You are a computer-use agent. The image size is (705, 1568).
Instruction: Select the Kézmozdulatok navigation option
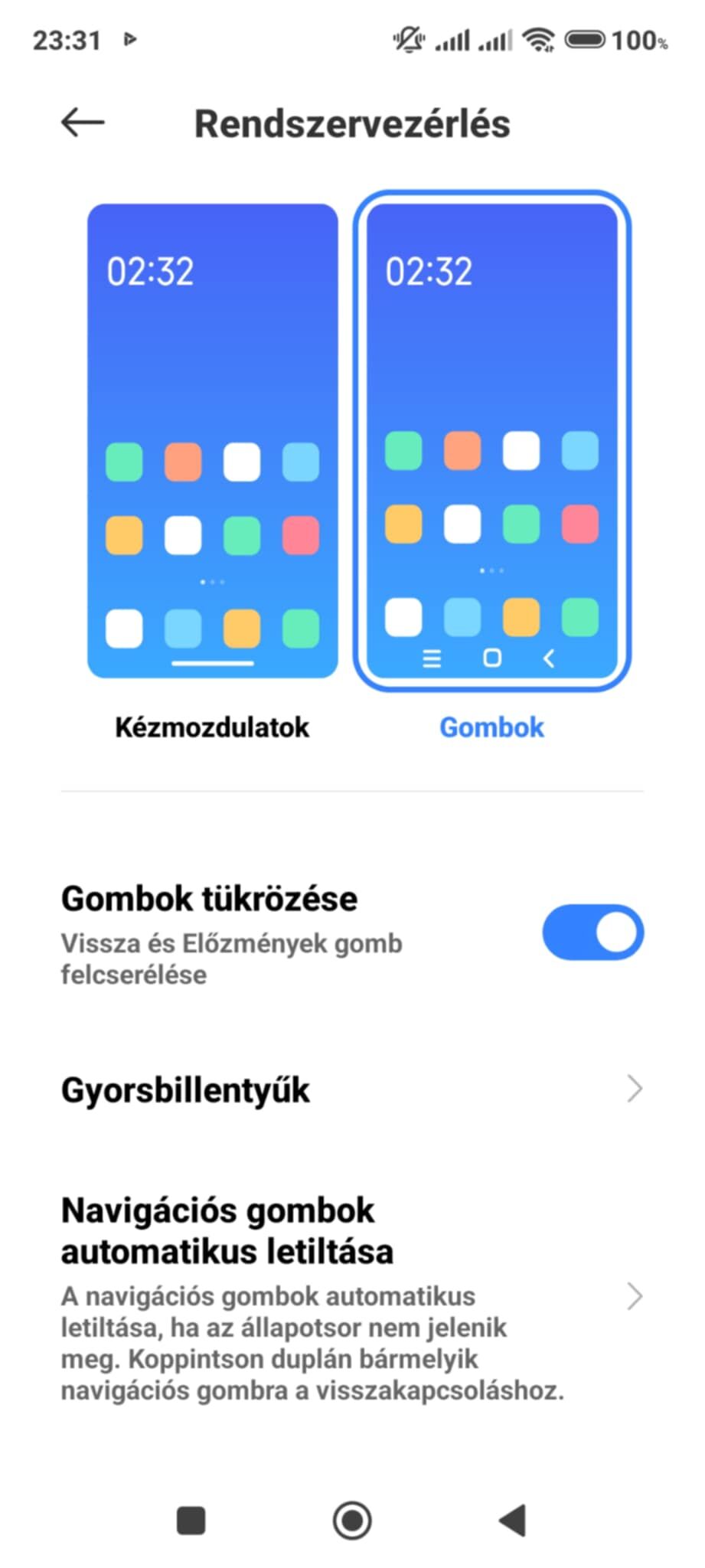[212, 441]
